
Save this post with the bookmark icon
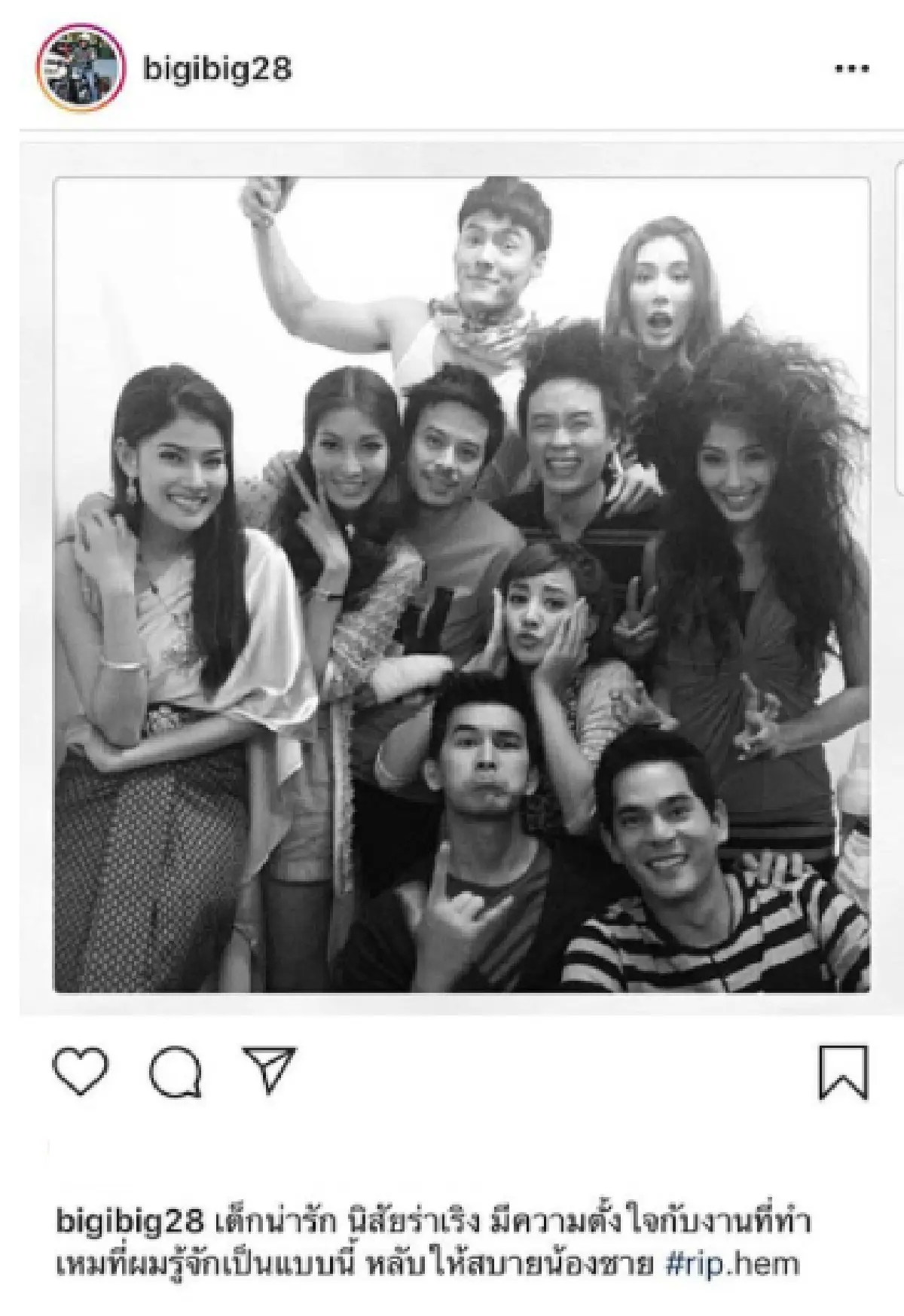pos(843,1072)
